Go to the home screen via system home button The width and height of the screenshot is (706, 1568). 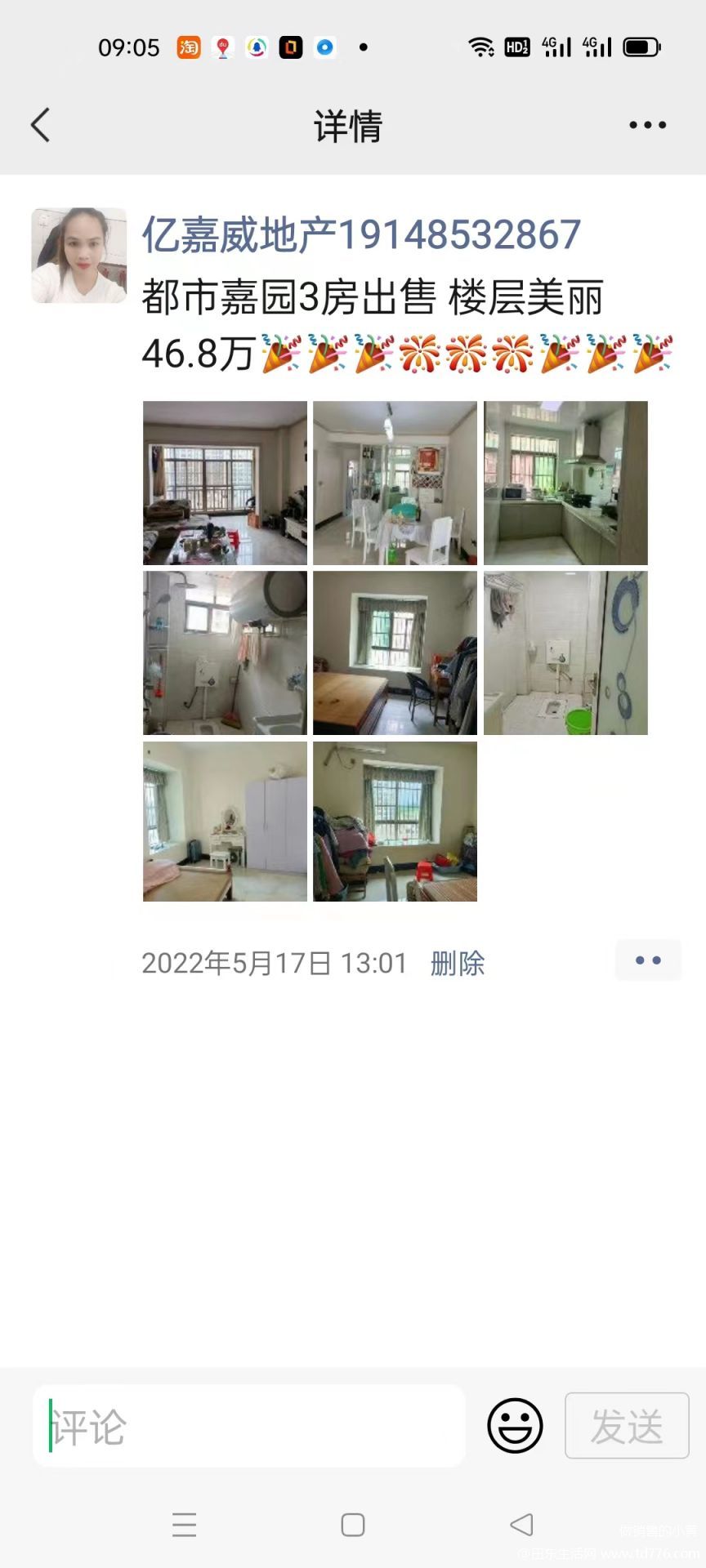(353, 1525)
